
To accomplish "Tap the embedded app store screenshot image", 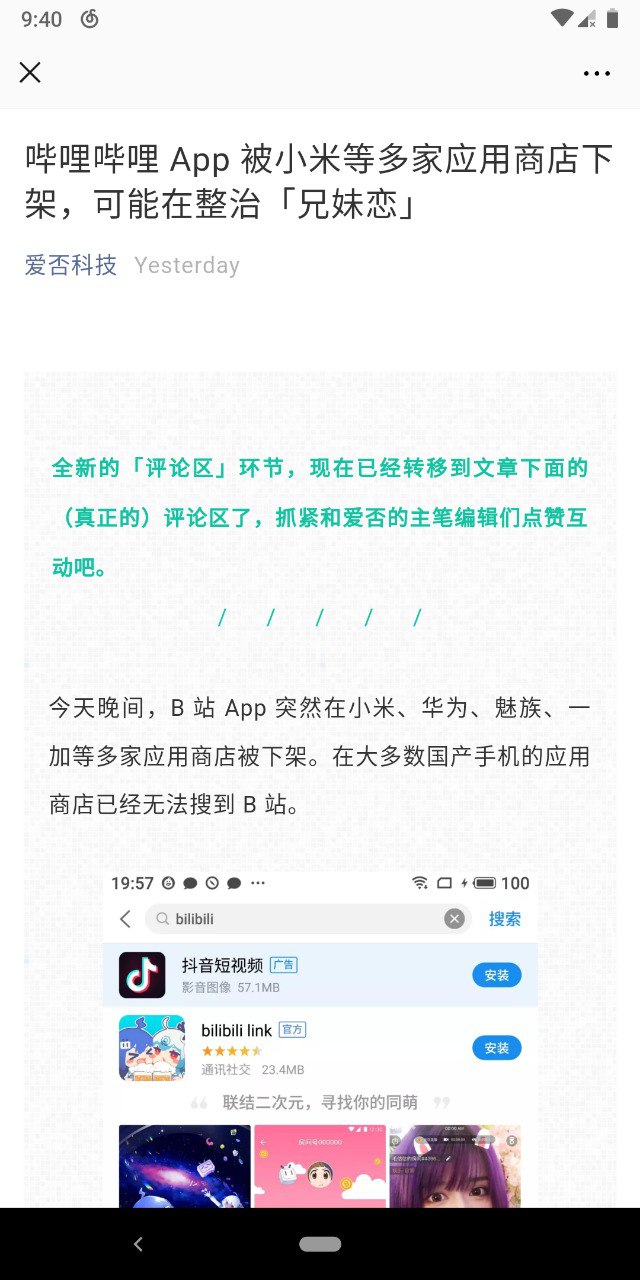I will click(320, 1040).
